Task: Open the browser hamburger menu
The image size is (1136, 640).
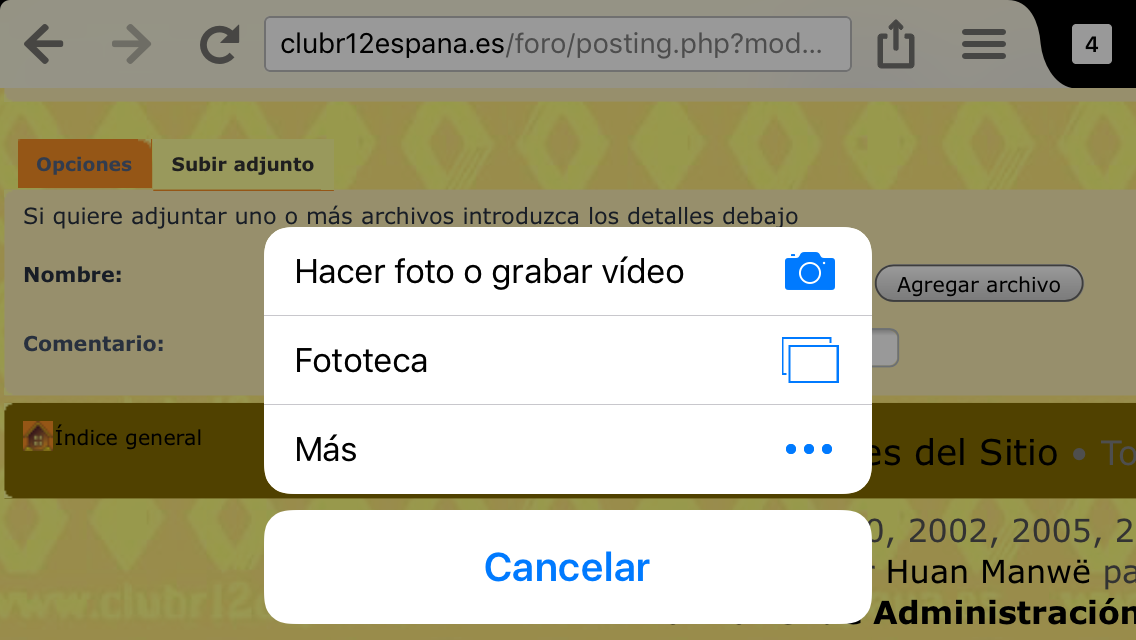Action: 983,44
